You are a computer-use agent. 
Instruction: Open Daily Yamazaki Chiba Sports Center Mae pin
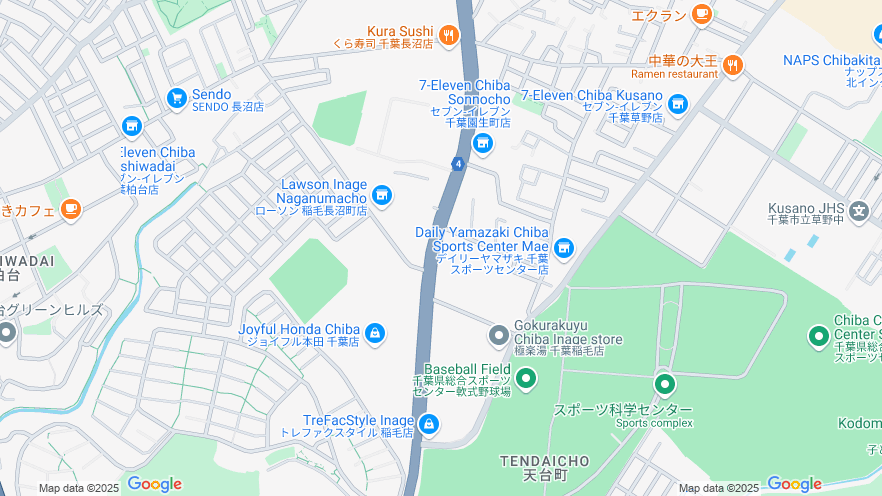(563, 247)
